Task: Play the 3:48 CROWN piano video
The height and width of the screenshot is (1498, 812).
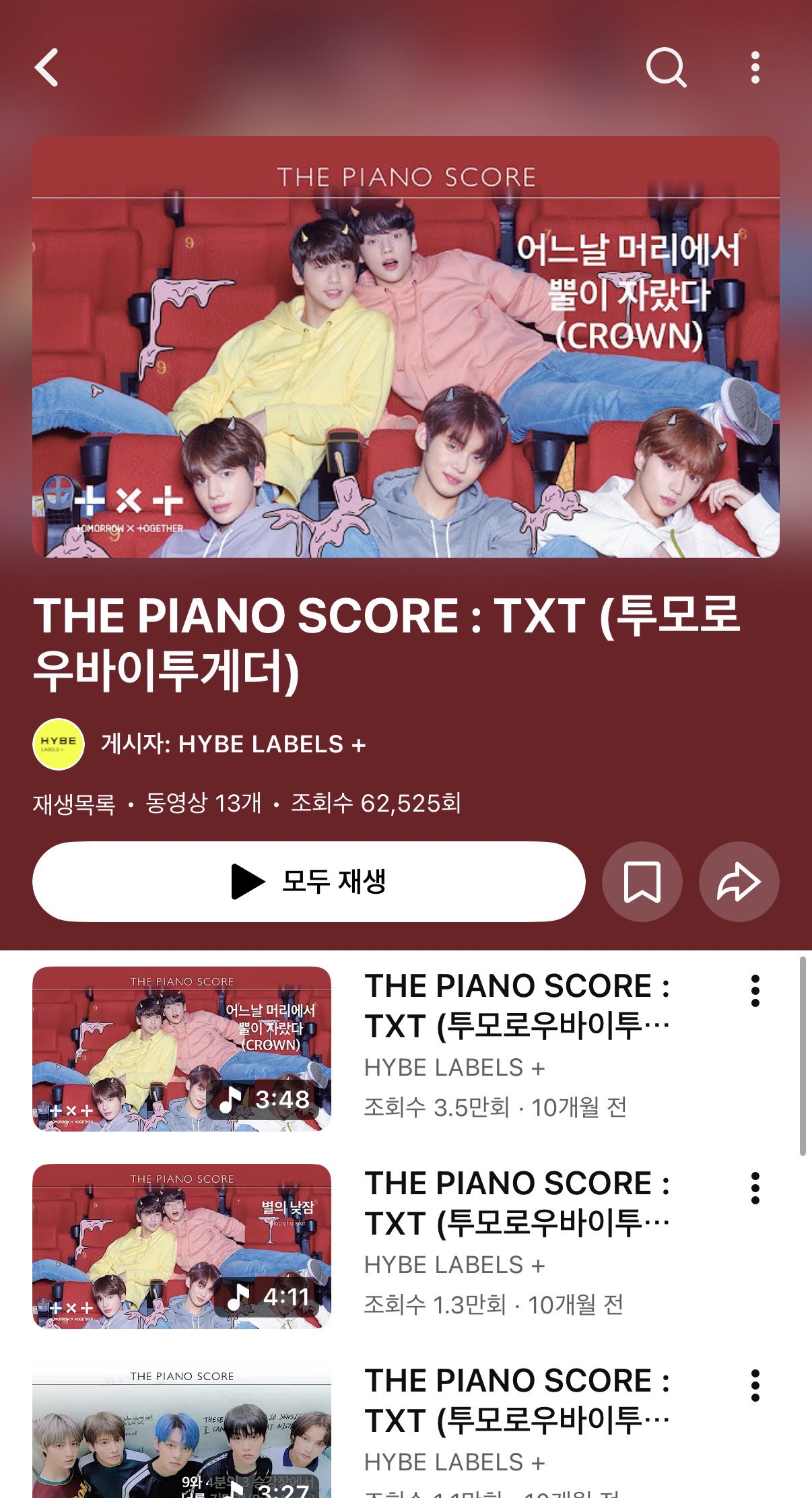Action: [x=182, y=1049]
